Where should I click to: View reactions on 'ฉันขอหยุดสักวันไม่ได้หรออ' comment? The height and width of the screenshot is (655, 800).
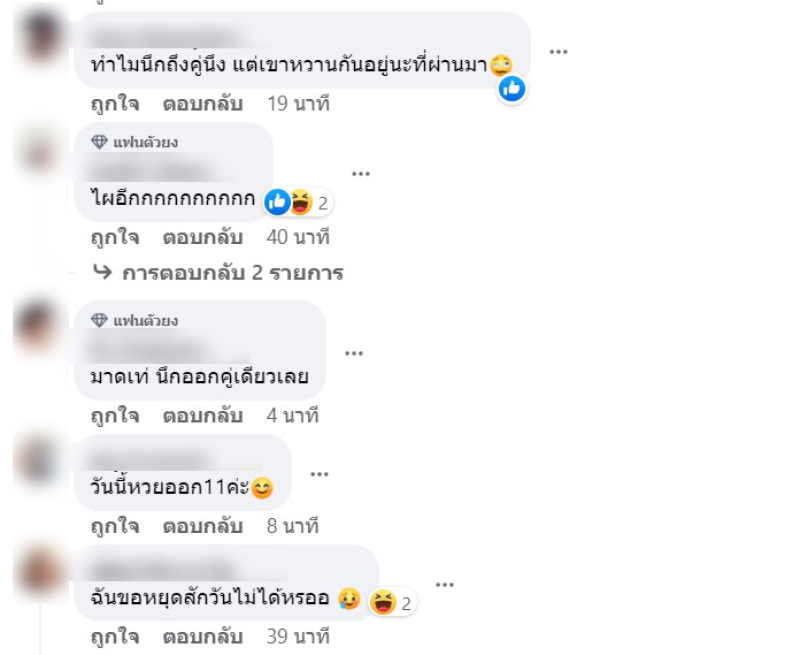[391, 602]
